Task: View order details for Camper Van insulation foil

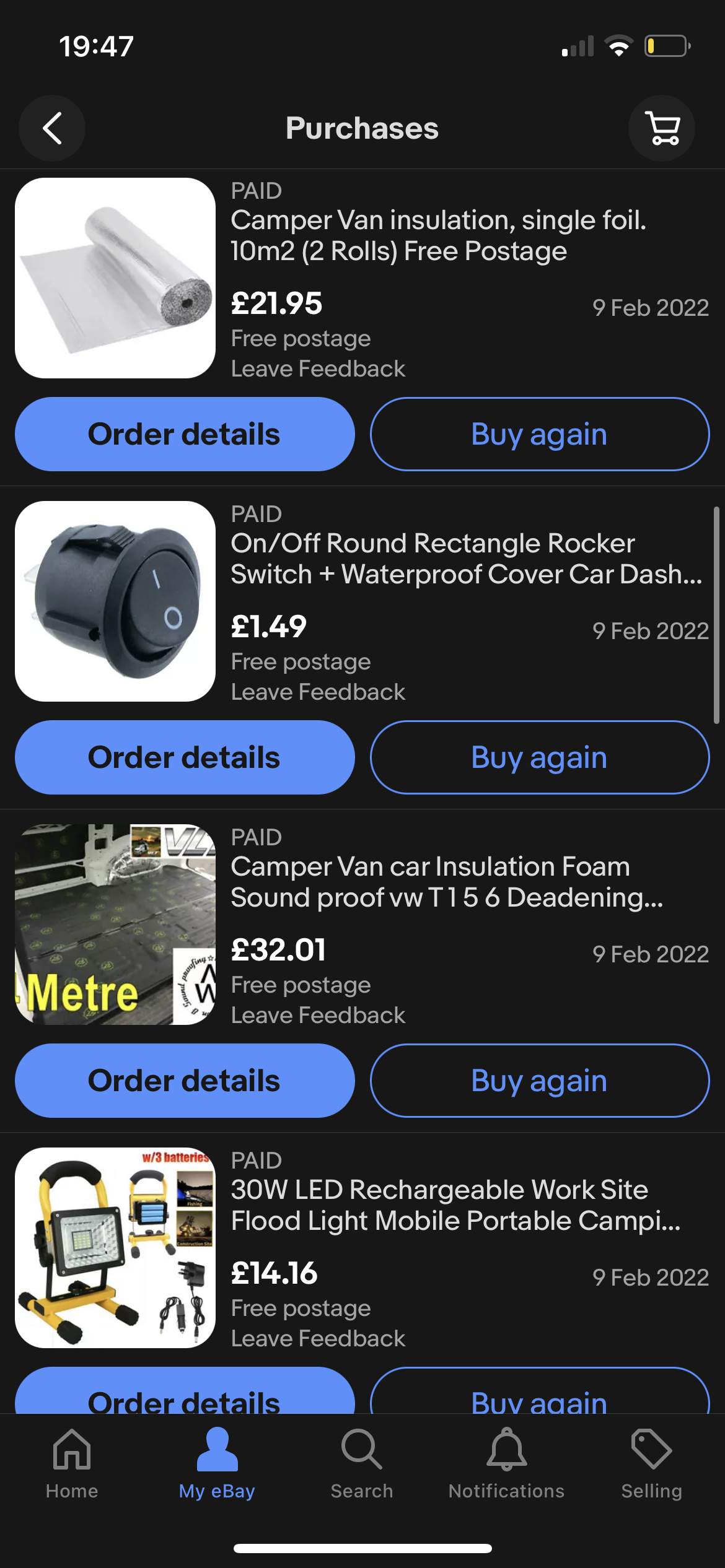Action: (x=185, y=434)
